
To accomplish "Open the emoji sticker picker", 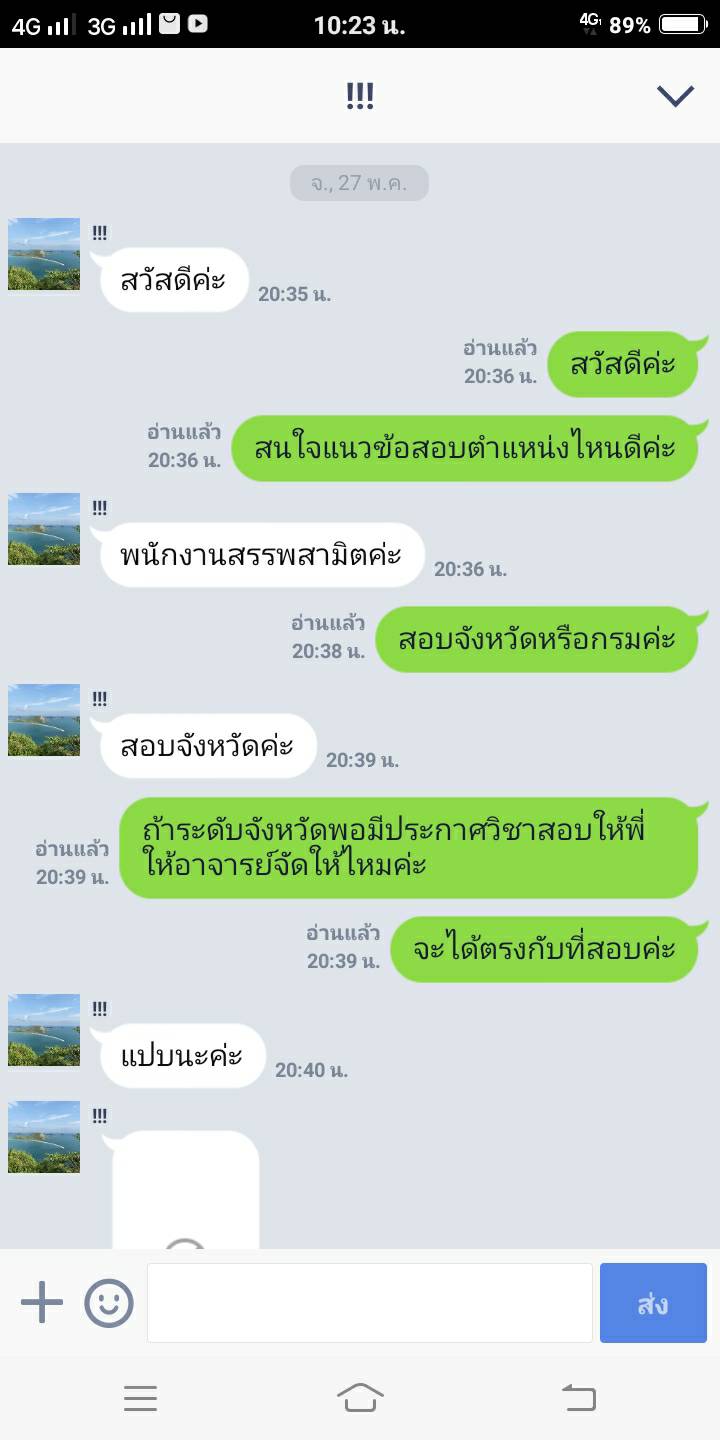I will click(109, 1303).
